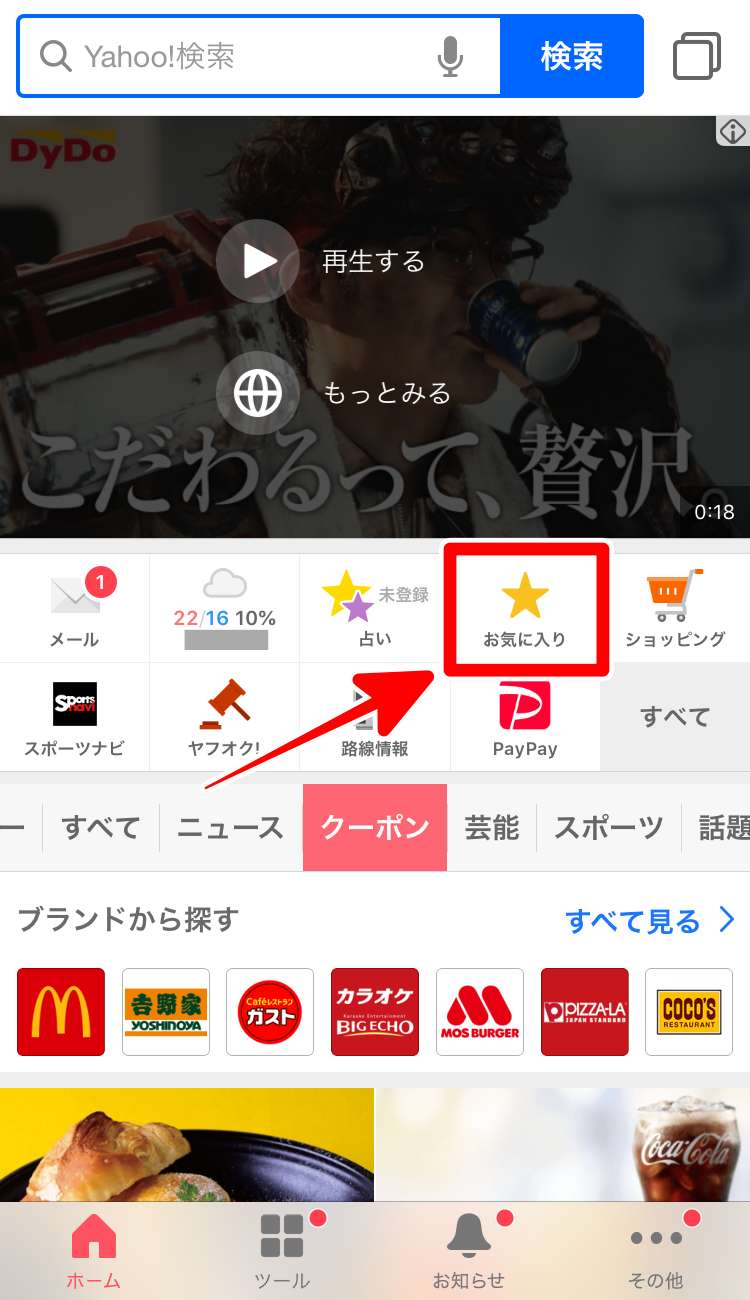Start voice search with the microphone
750x1300 pixels.
point(451,56)
